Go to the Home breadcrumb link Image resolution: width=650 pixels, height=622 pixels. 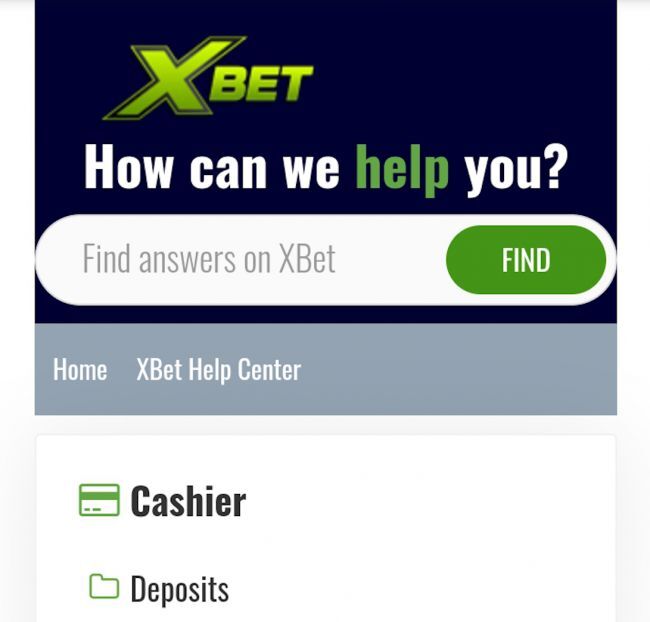(x=80, y=370)
